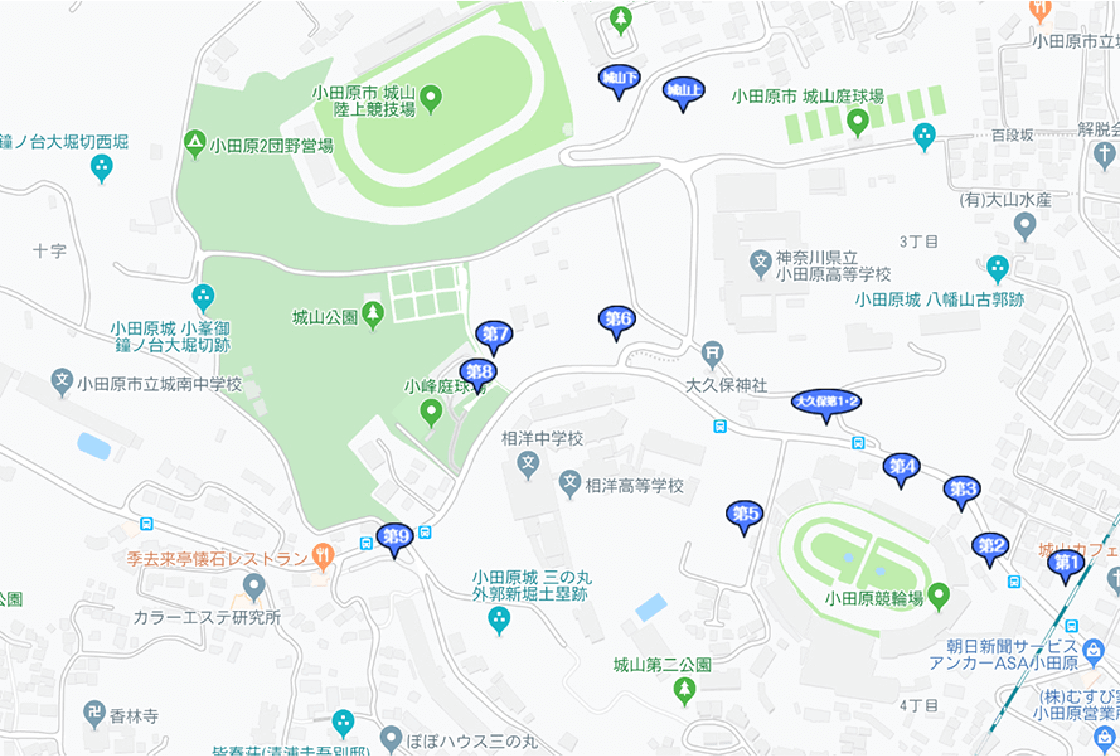Open the 第1 blue marker
This screenshot has width=1120, height=756.
point(1064,563)
